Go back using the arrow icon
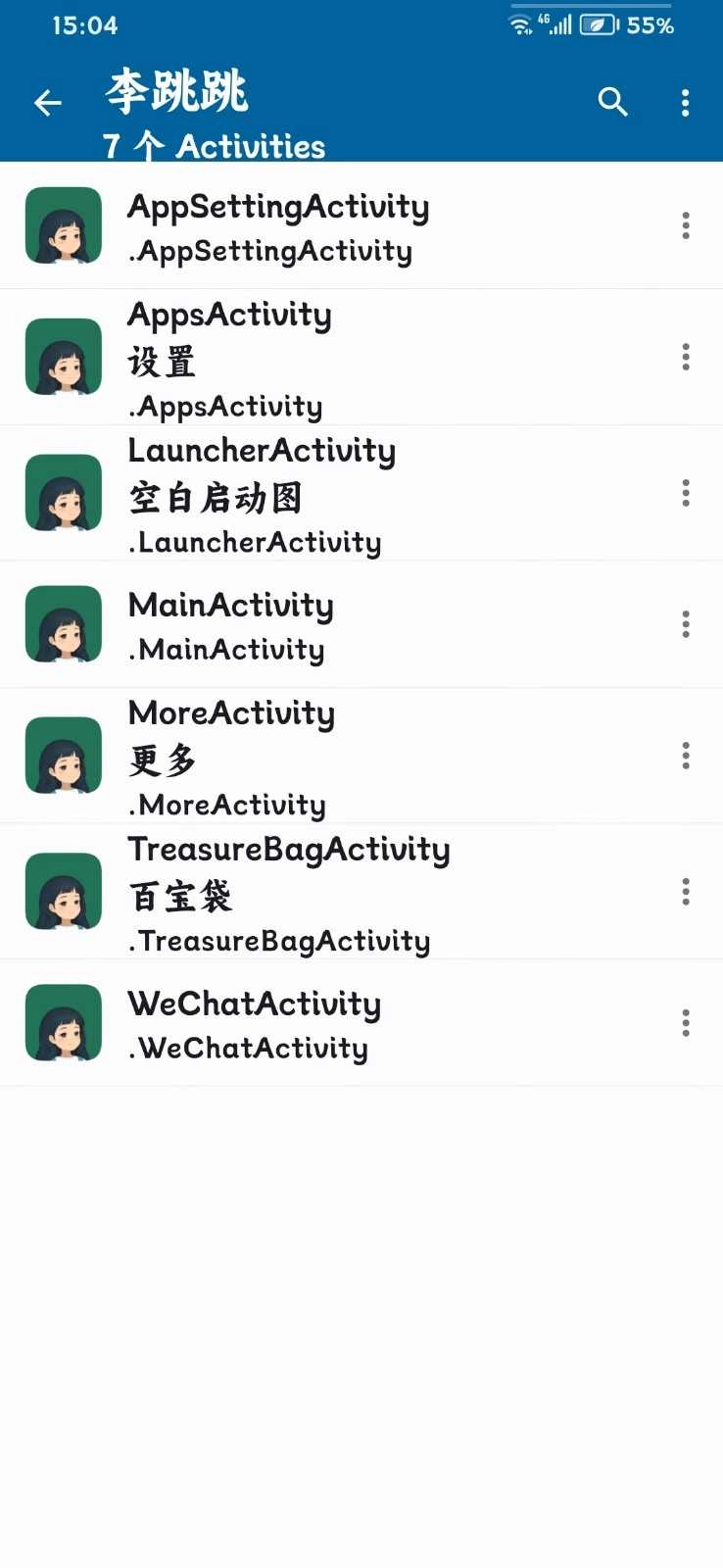723x1568 pixels. 48,103
